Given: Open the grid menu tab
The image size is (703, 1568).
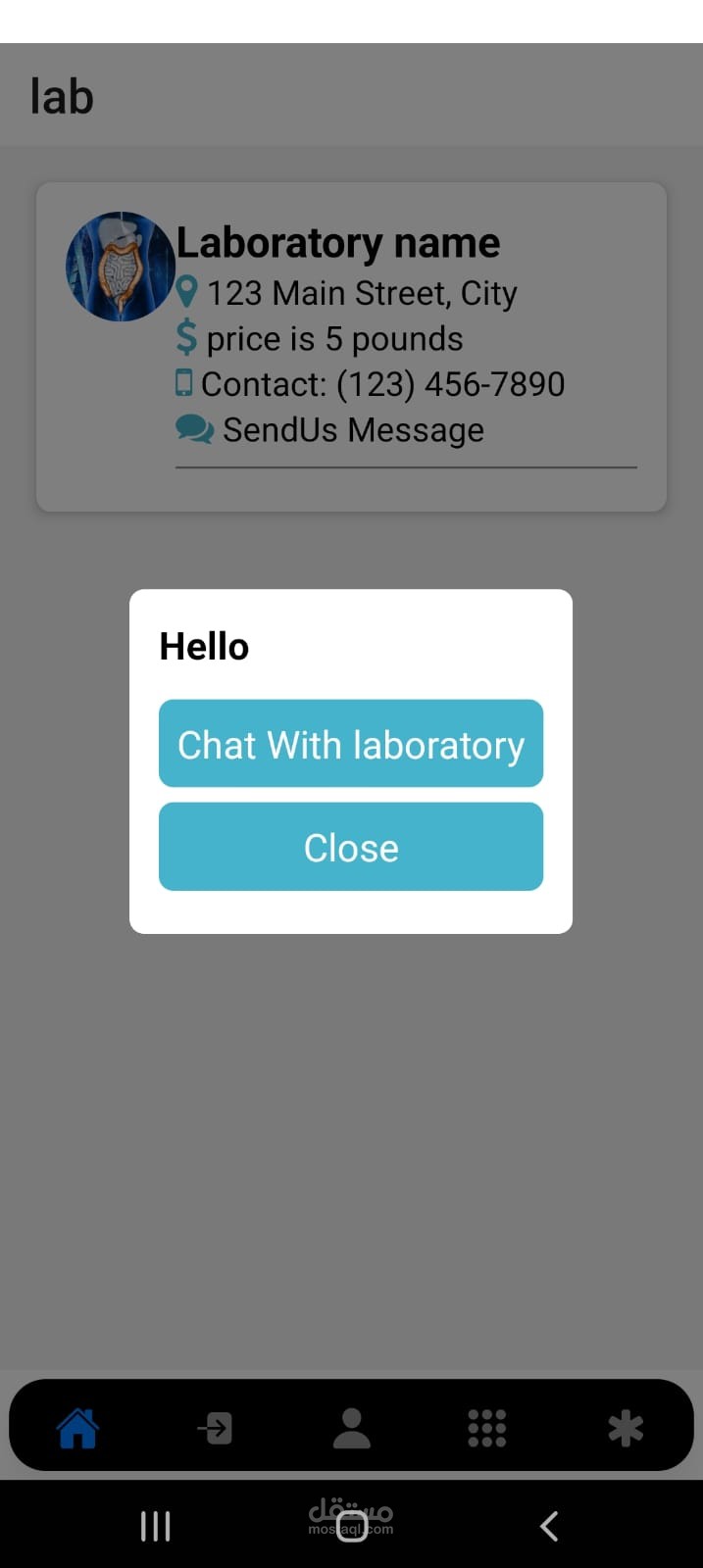Looking at the screenshot, I should tap(487, 1428).
